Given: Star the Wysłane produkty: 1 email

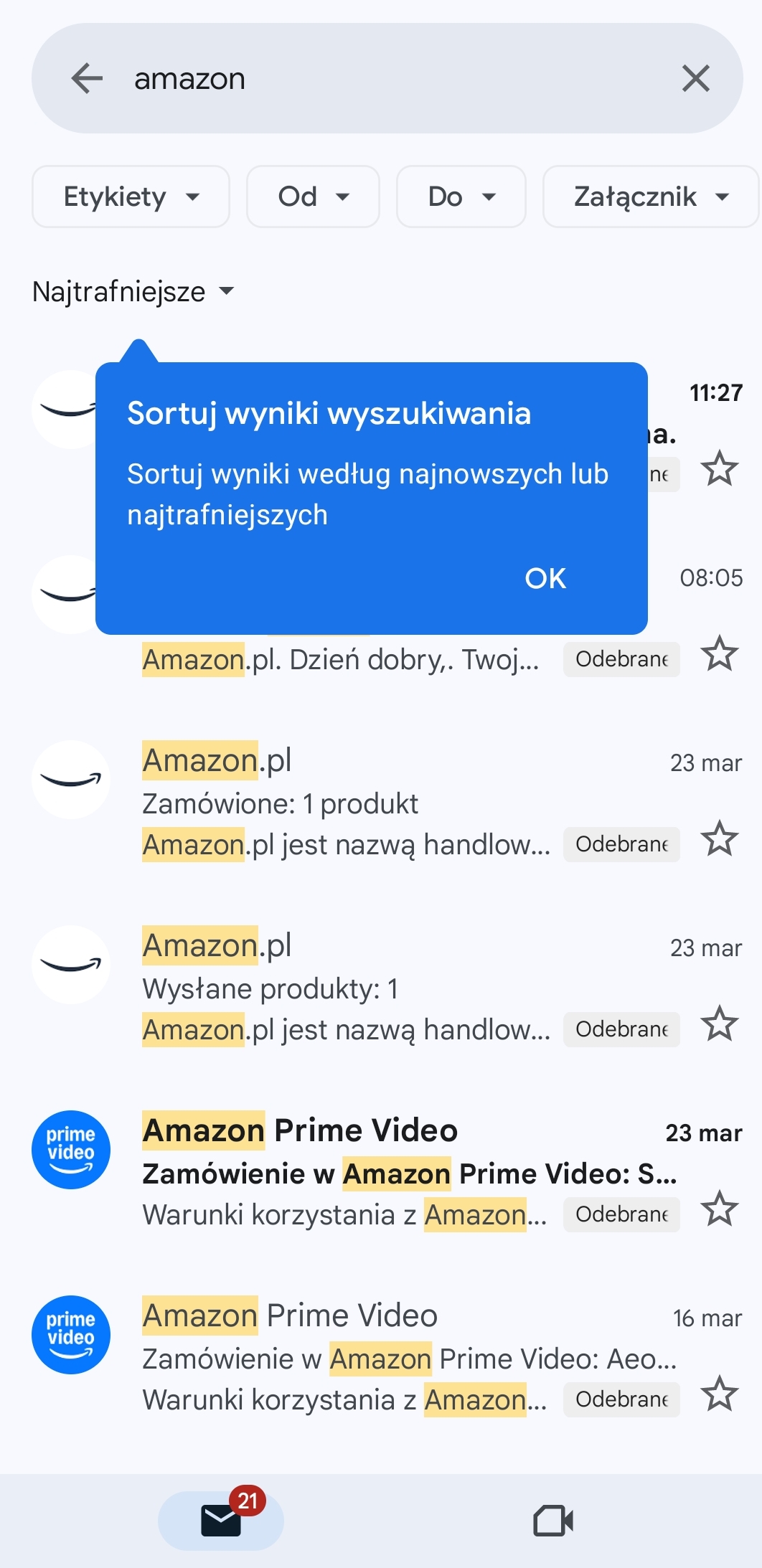Looking at the screenshot, I should (719, 1024).
